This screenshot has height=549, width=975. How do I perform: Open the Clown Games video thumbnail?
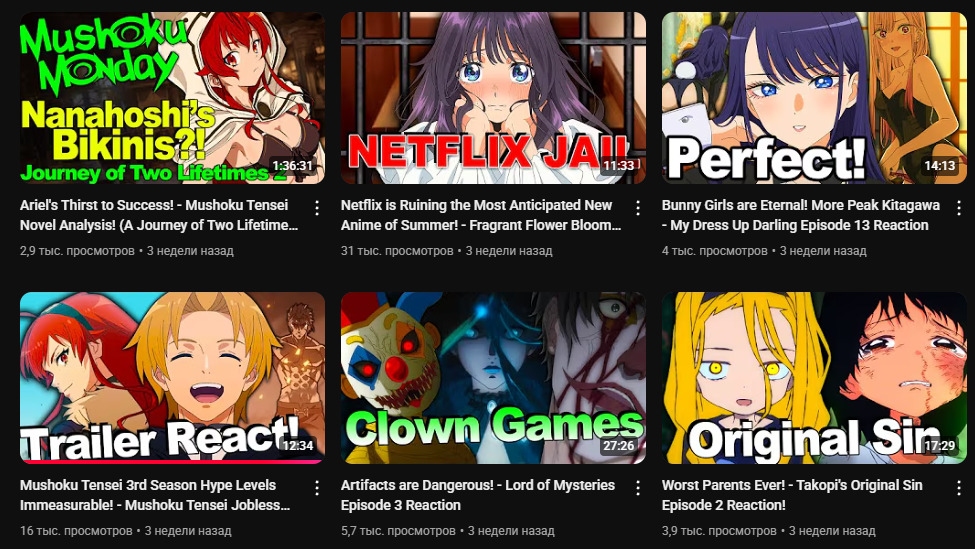[493, 378]
